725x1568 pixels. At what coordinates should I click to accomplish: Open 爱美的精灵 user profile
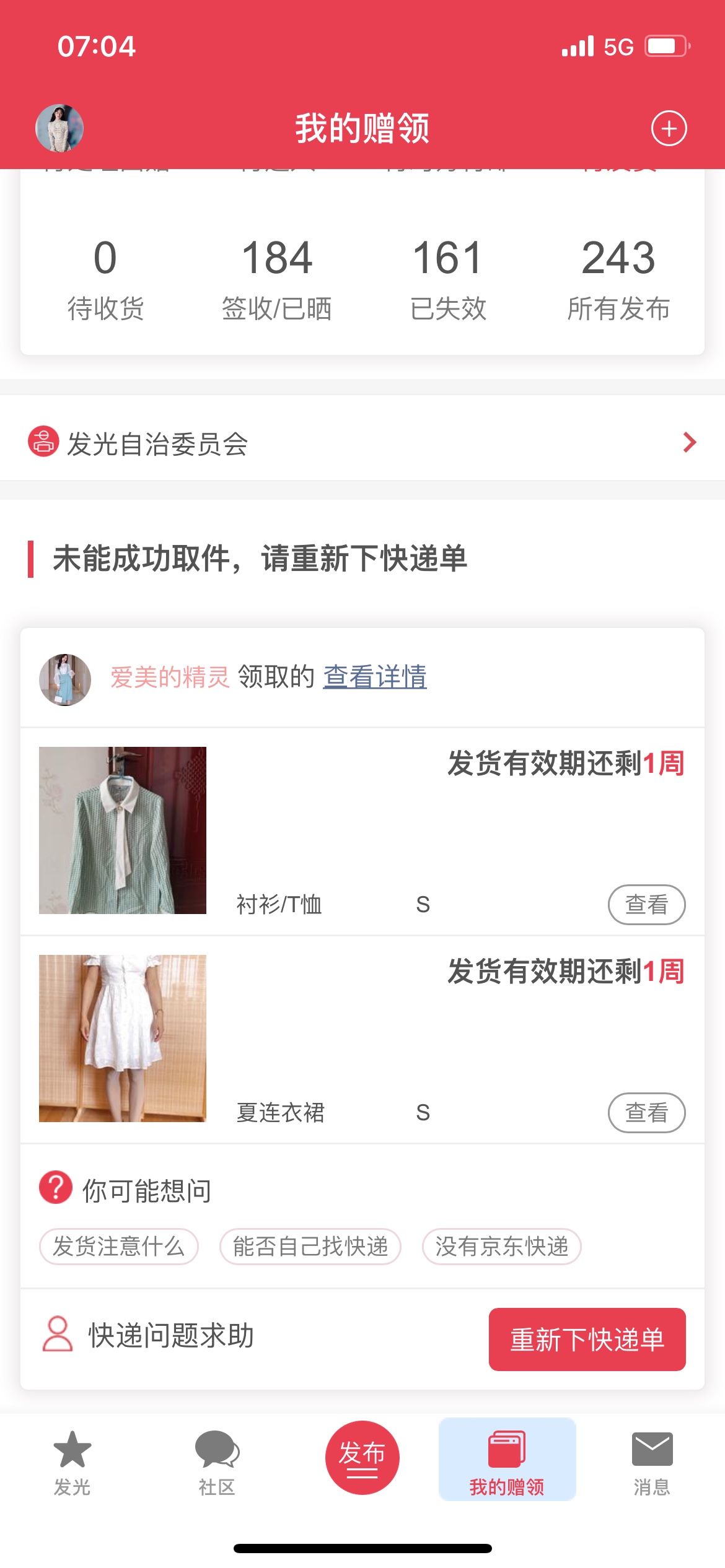click(170, 677)
